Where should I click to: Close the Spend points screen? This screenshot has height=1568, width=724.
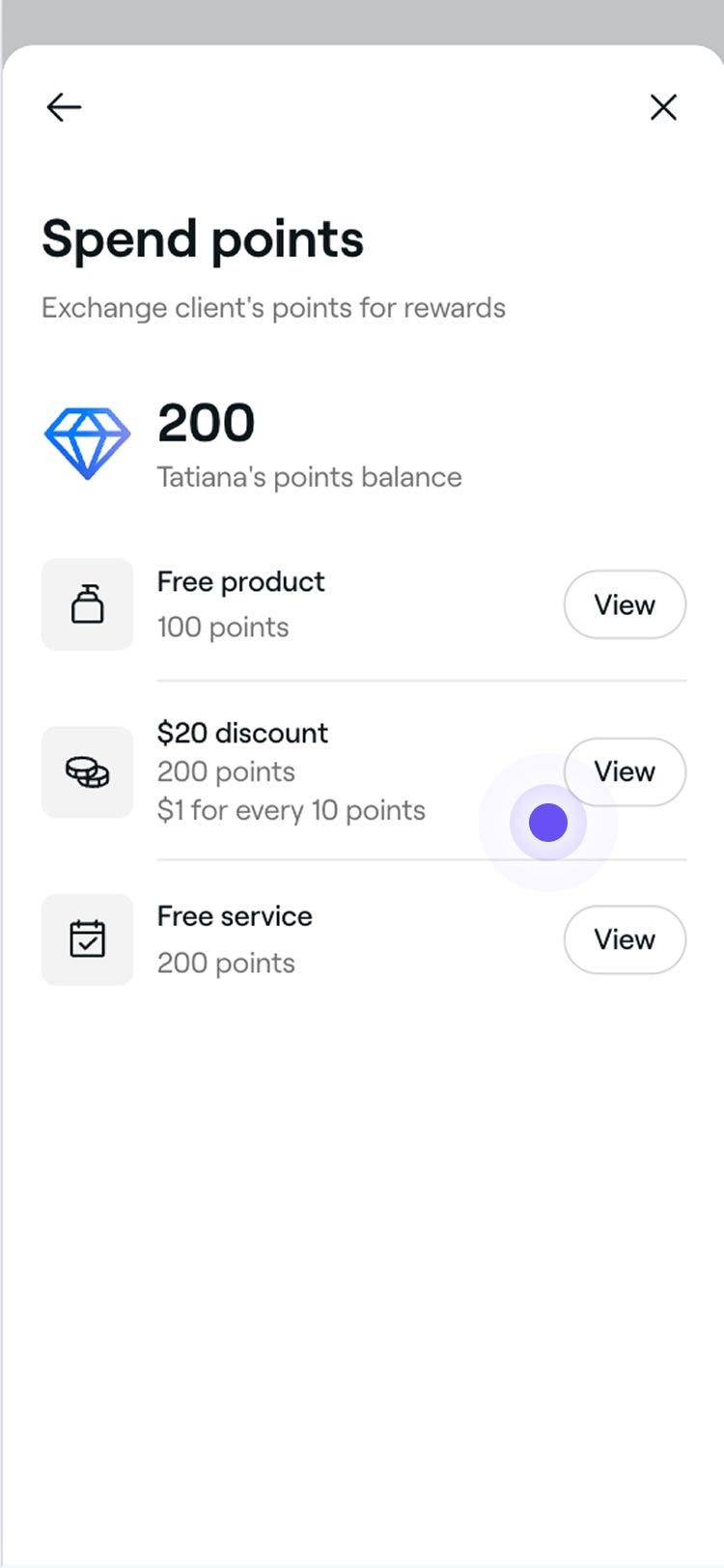tap(663, 107)
